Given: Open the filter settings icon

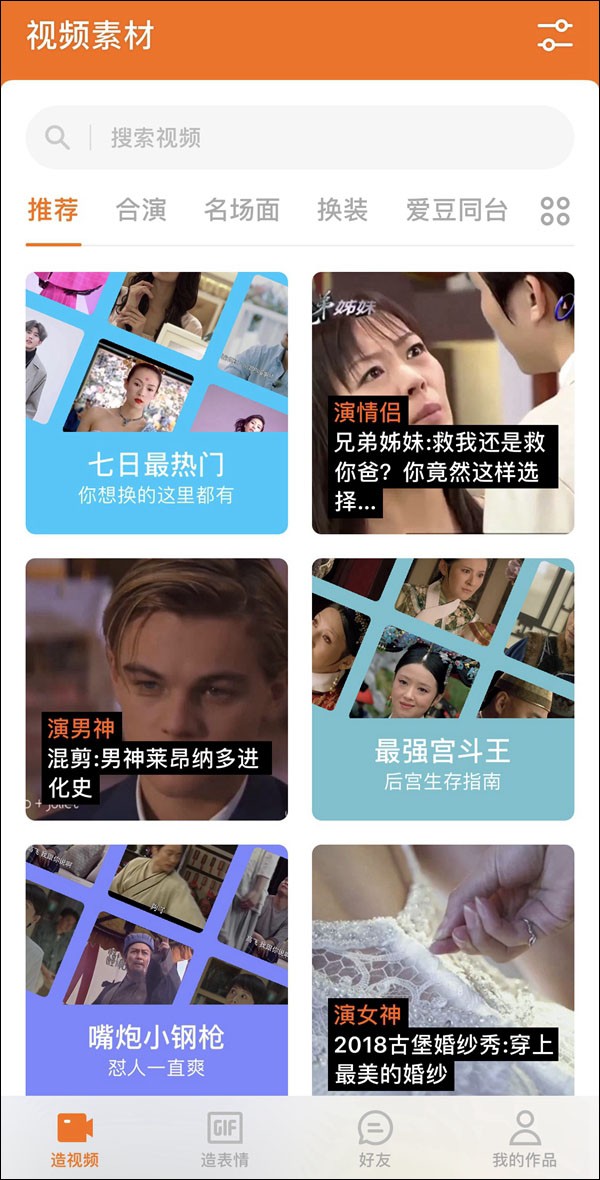Looking at the screenshot, I should pyautogui.click(x=554, y=35).
